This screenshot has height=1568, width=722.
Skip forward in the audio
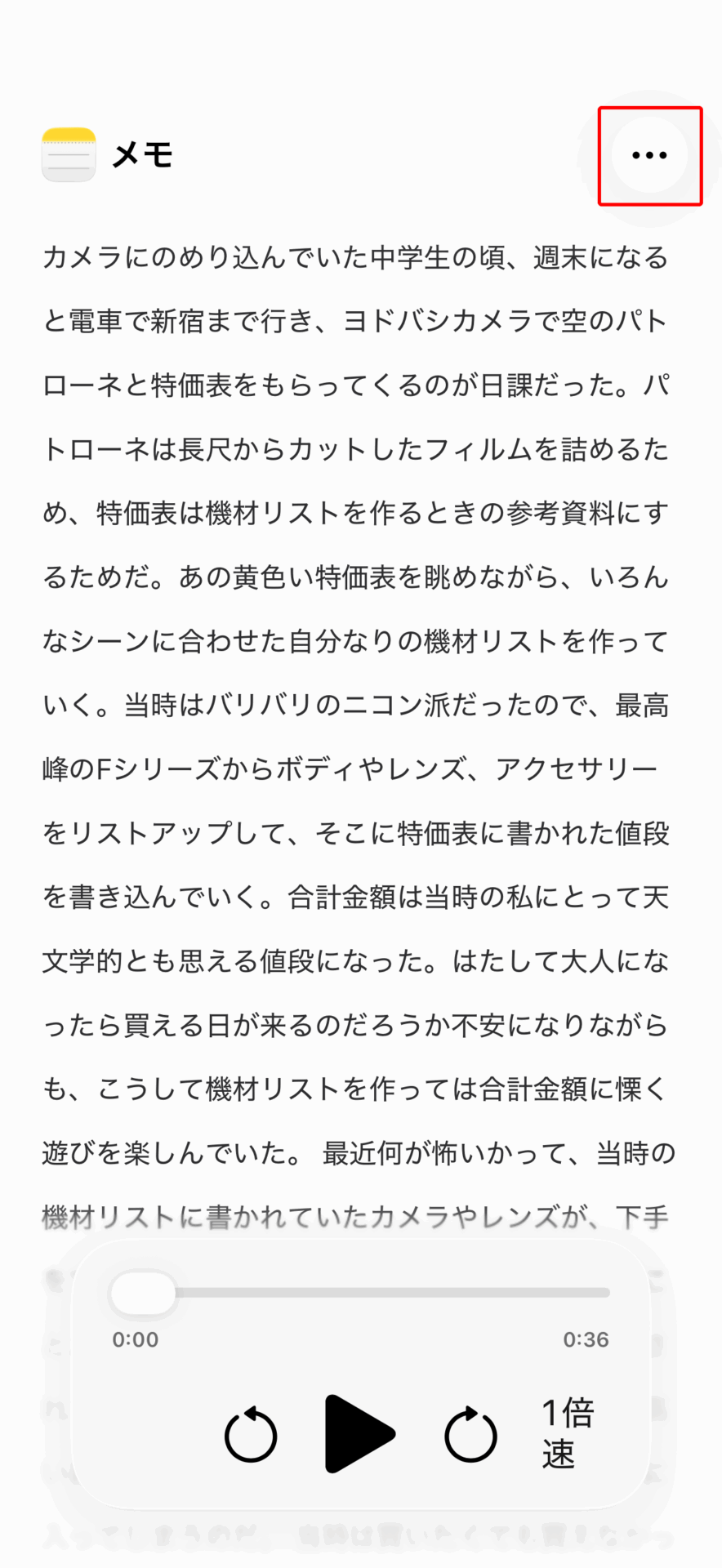470,1433
